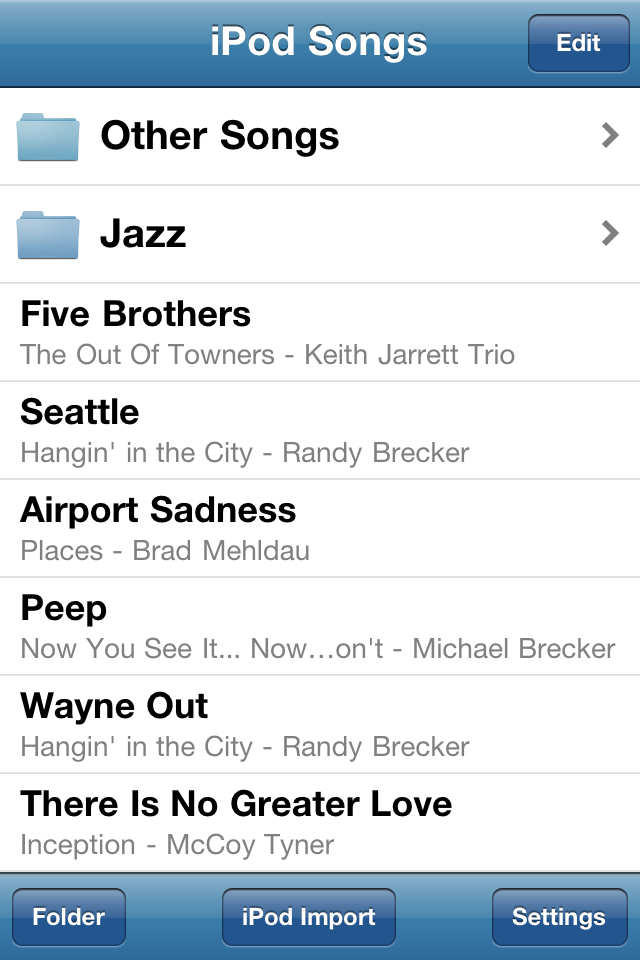Tap the Edit button
Screen dimensions: 640x960
point(578,44)
